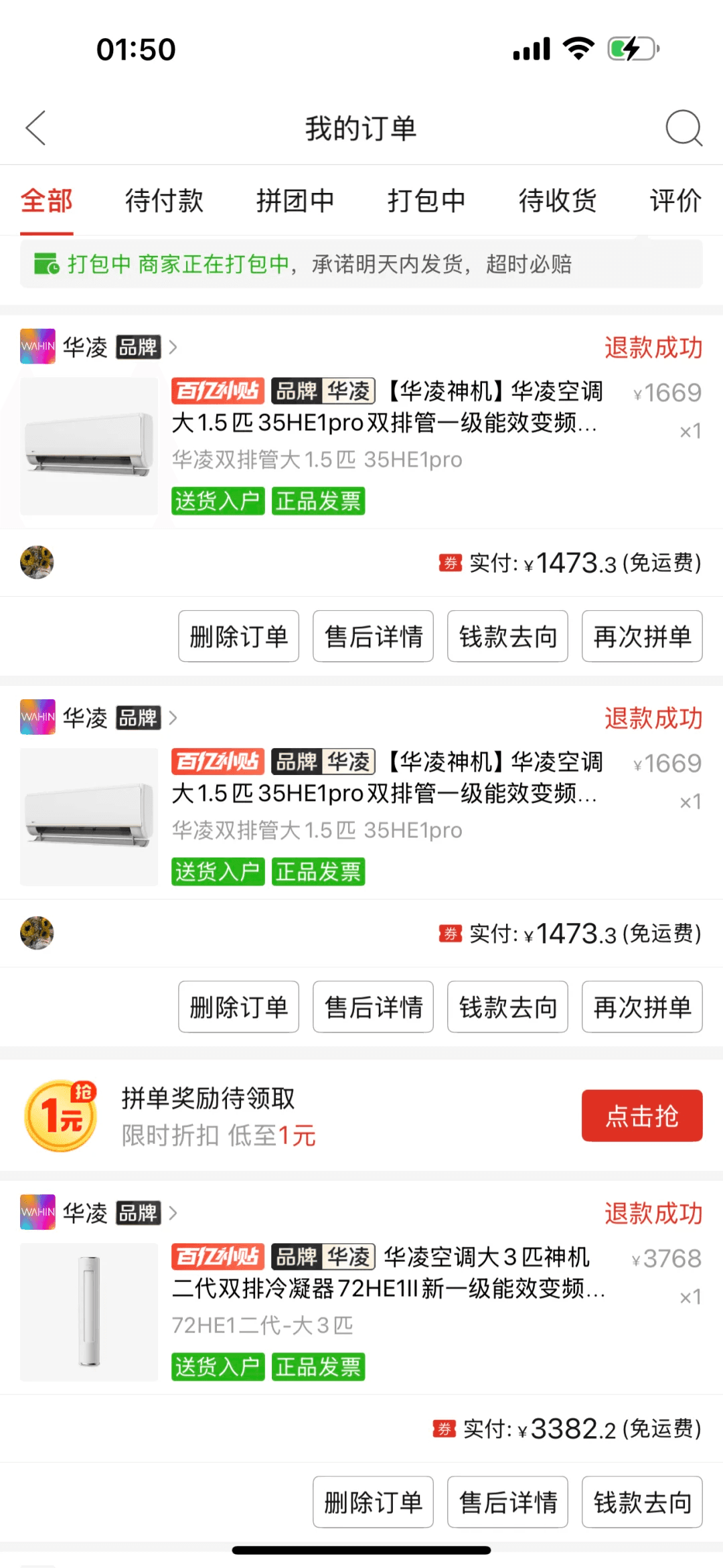Open the 评价 tab

click(x=675, y=200)
